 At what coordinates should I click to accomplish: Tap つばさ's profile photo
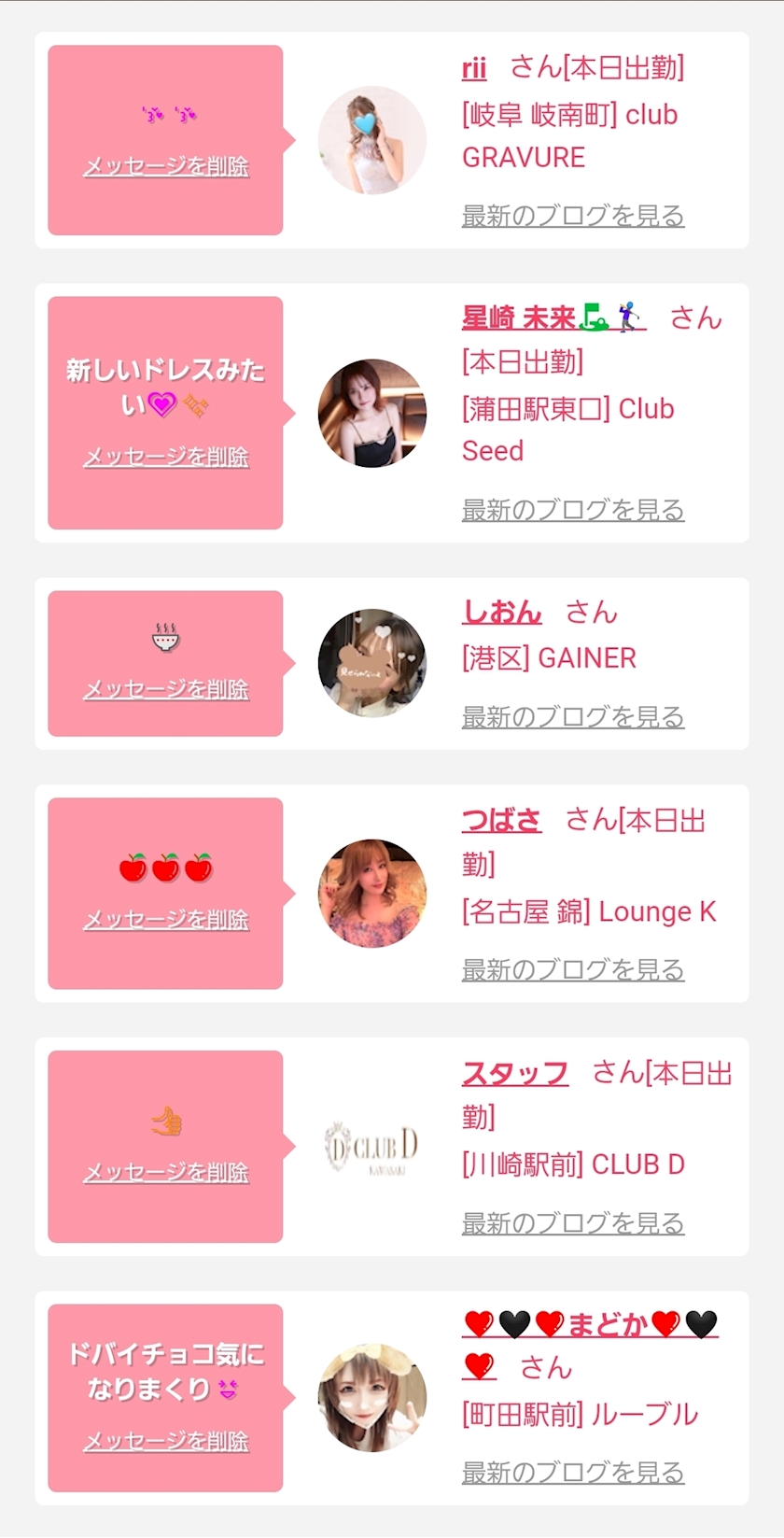coord(372,894)
